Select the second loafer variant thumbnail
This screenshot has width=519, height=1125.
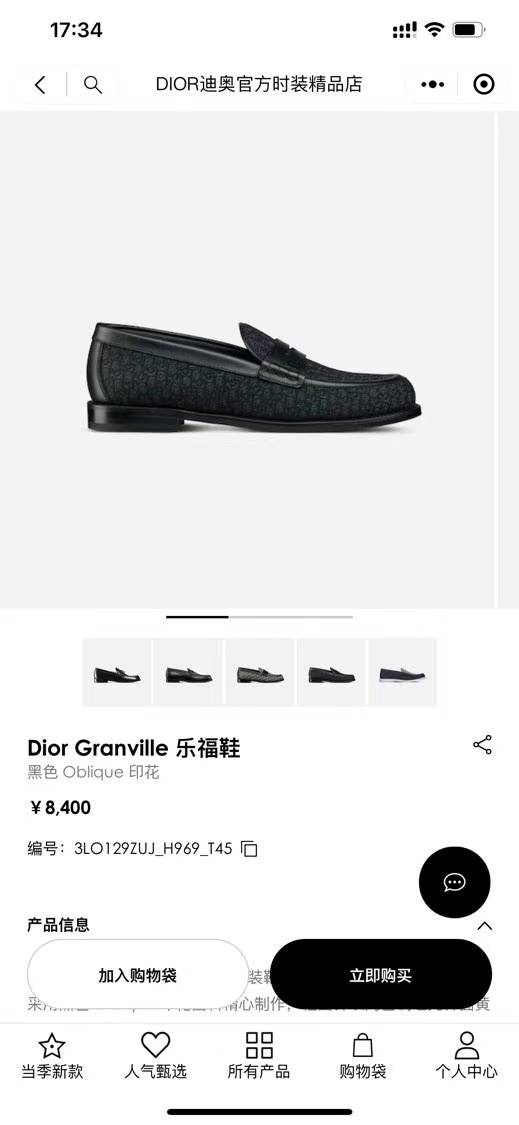click(x=188, y=673)
